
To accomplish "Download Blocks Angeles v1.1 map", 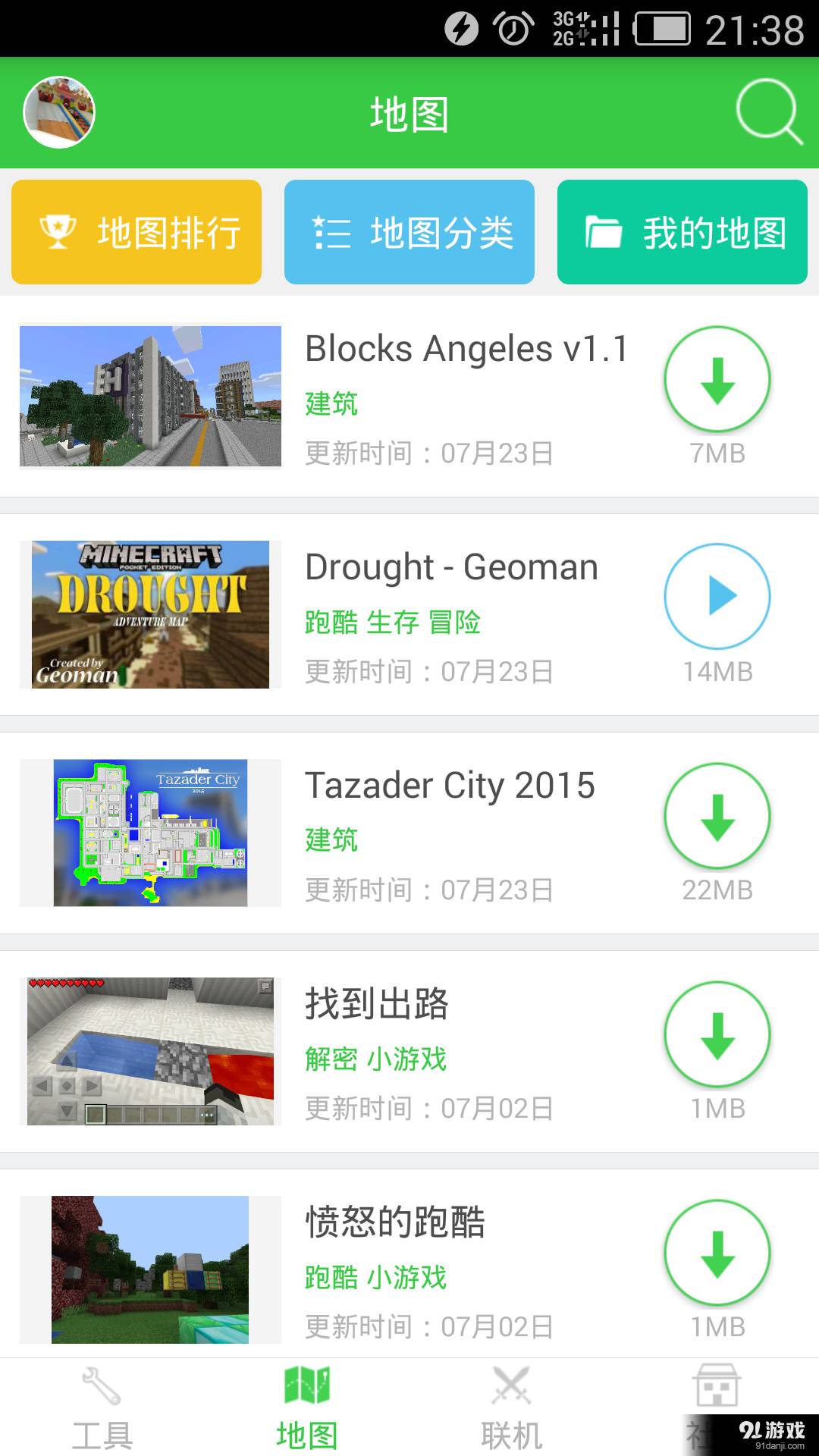I will [717, 379].
